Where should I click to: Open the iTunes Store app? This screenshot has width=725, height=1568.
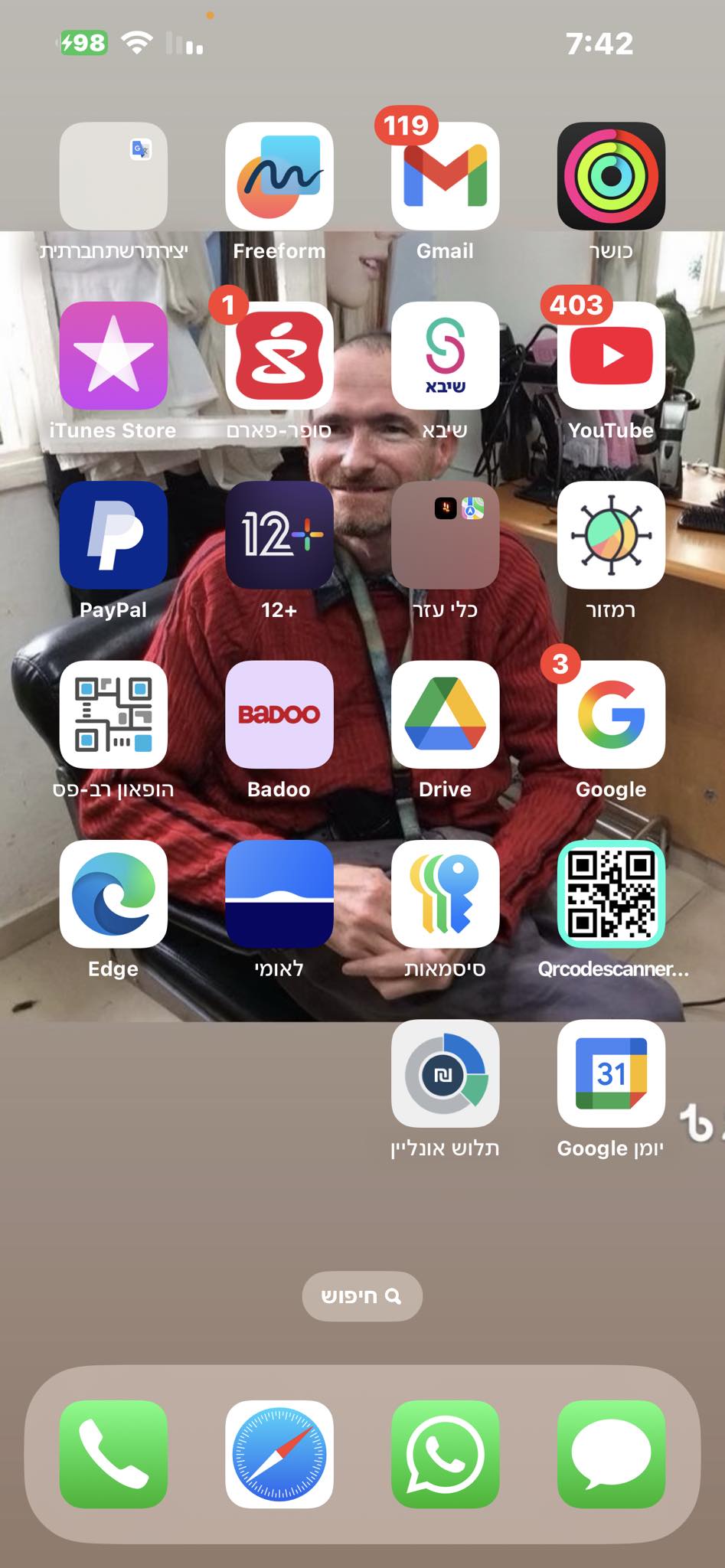pyautogui.click(x=113, y=355)
